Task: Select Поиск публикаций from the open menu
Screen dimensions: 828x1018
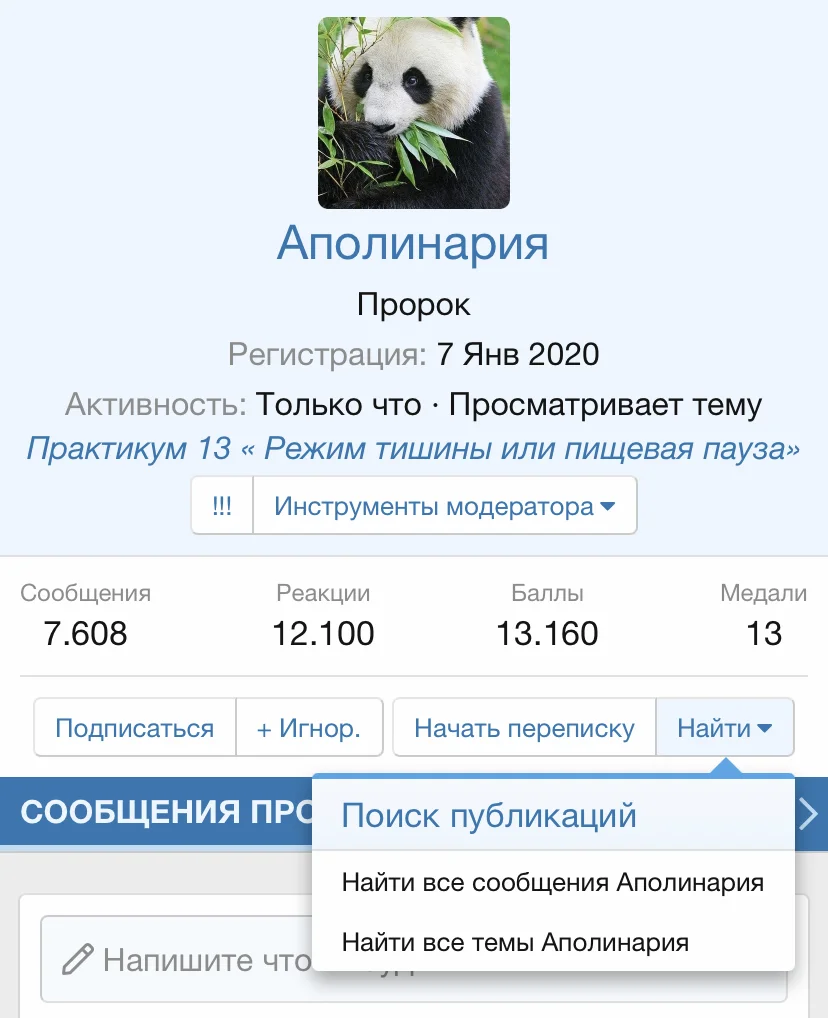Action: click(x=489, y=815)
